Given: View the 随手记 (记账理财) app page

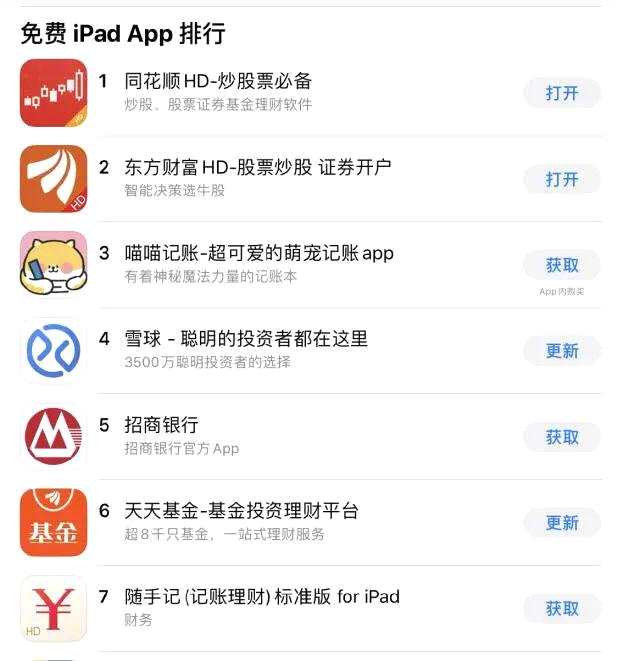Looking at the screenshot, I should pos(262,597).
